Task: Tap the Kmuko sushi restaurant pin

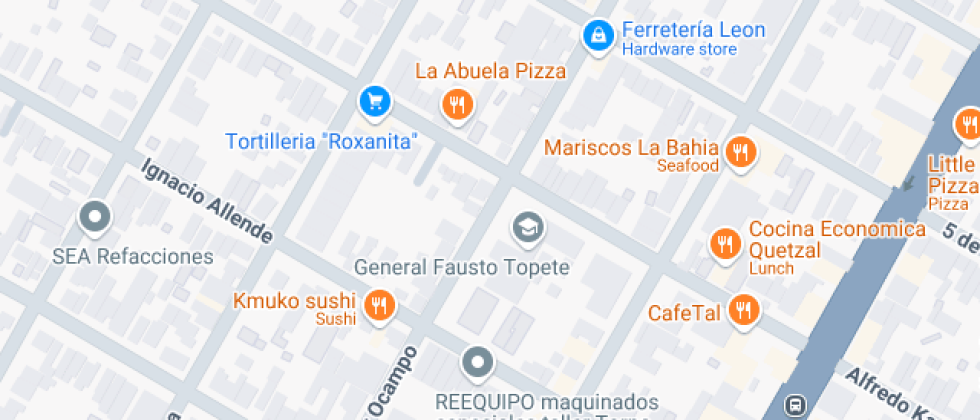Action: coord(379,307)
